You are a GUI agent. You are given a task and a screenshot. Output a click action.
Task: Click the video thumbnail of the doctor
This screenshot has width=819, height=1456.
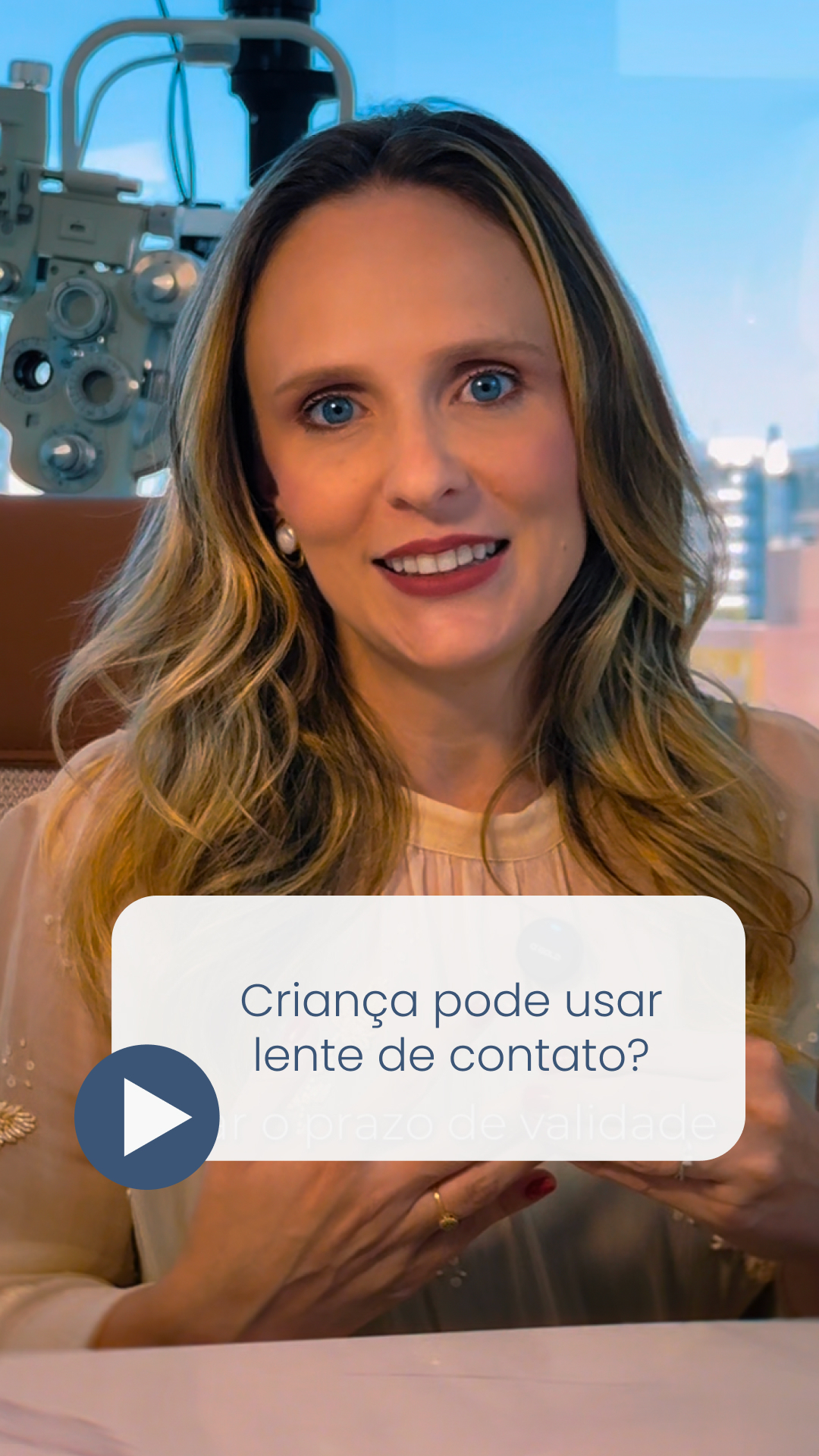pyautogui.click(x=409, y=531)
